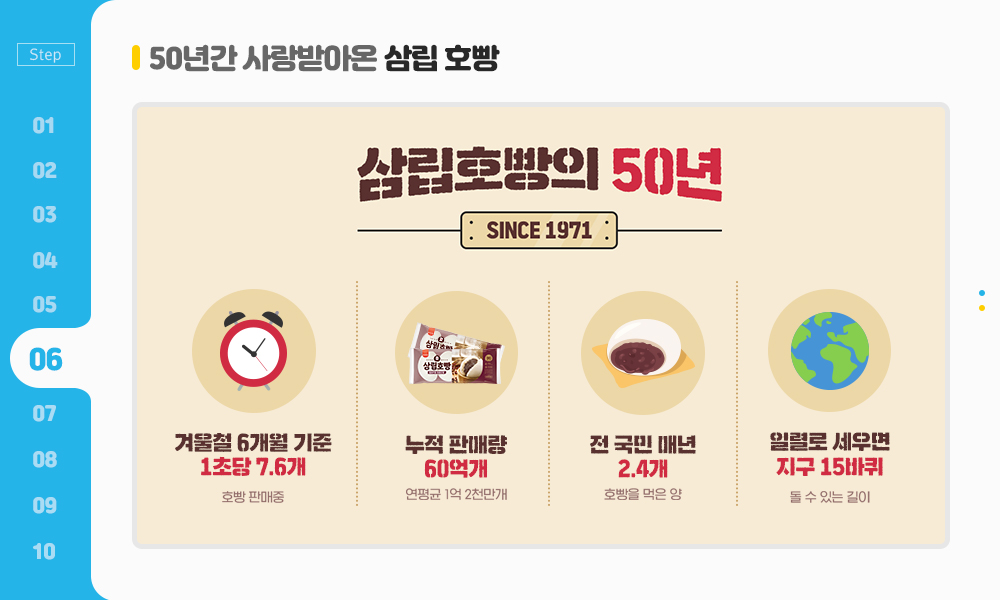Go to step 01

pyautogui.click(x=44, y=126)
